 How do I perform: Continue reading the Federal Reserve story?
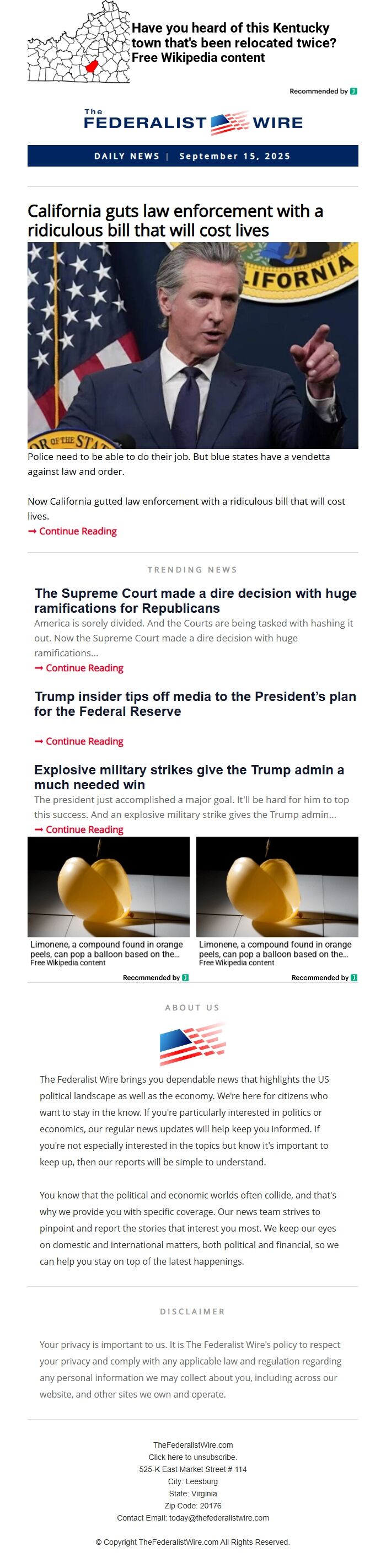[x=84, y=741]
